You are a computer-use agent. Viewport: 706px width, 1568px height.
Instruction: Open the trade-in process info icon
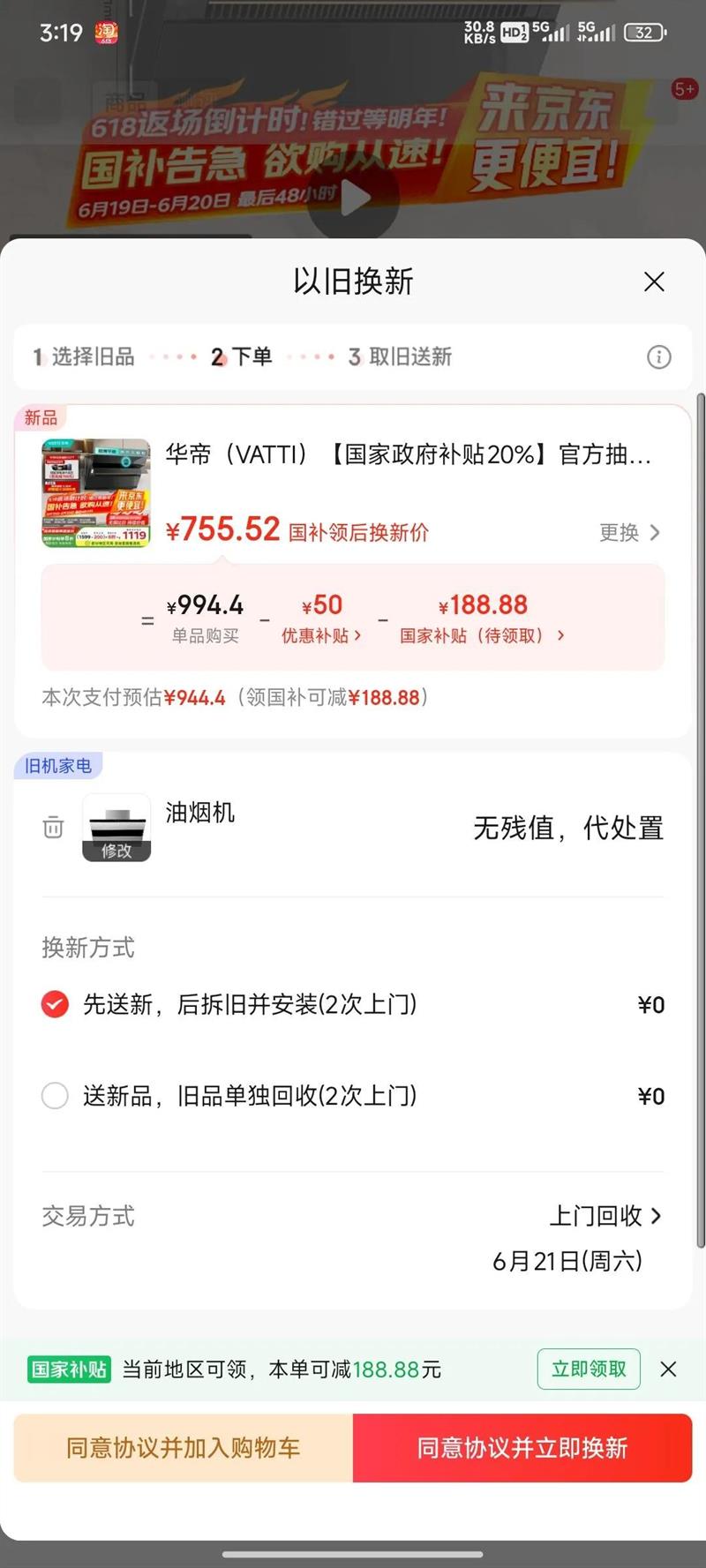[x=658, y=357]
